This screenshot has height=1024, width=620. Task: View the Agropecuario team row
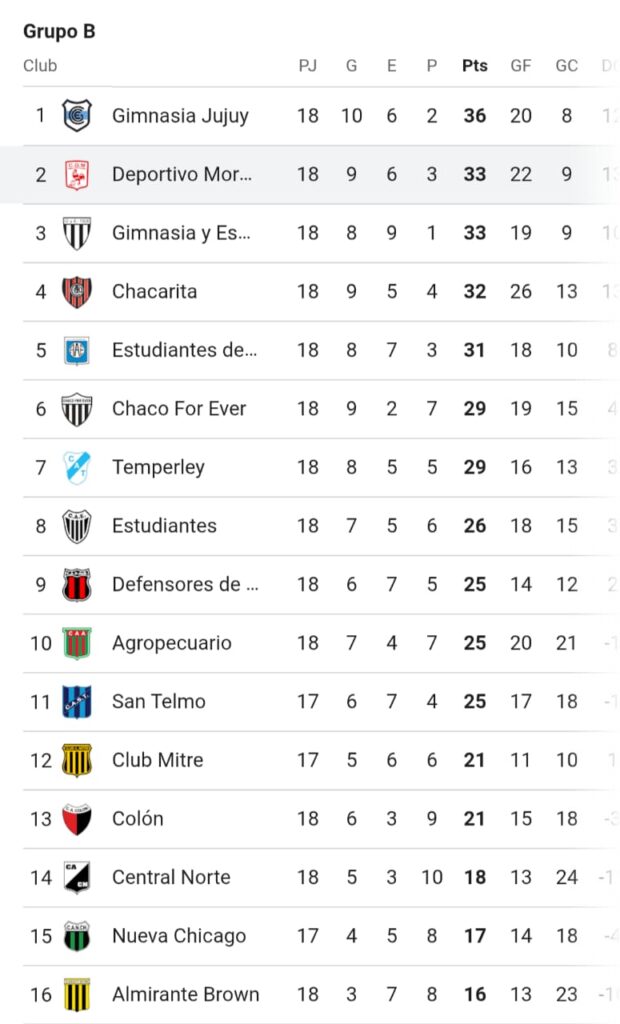point(310,643)
